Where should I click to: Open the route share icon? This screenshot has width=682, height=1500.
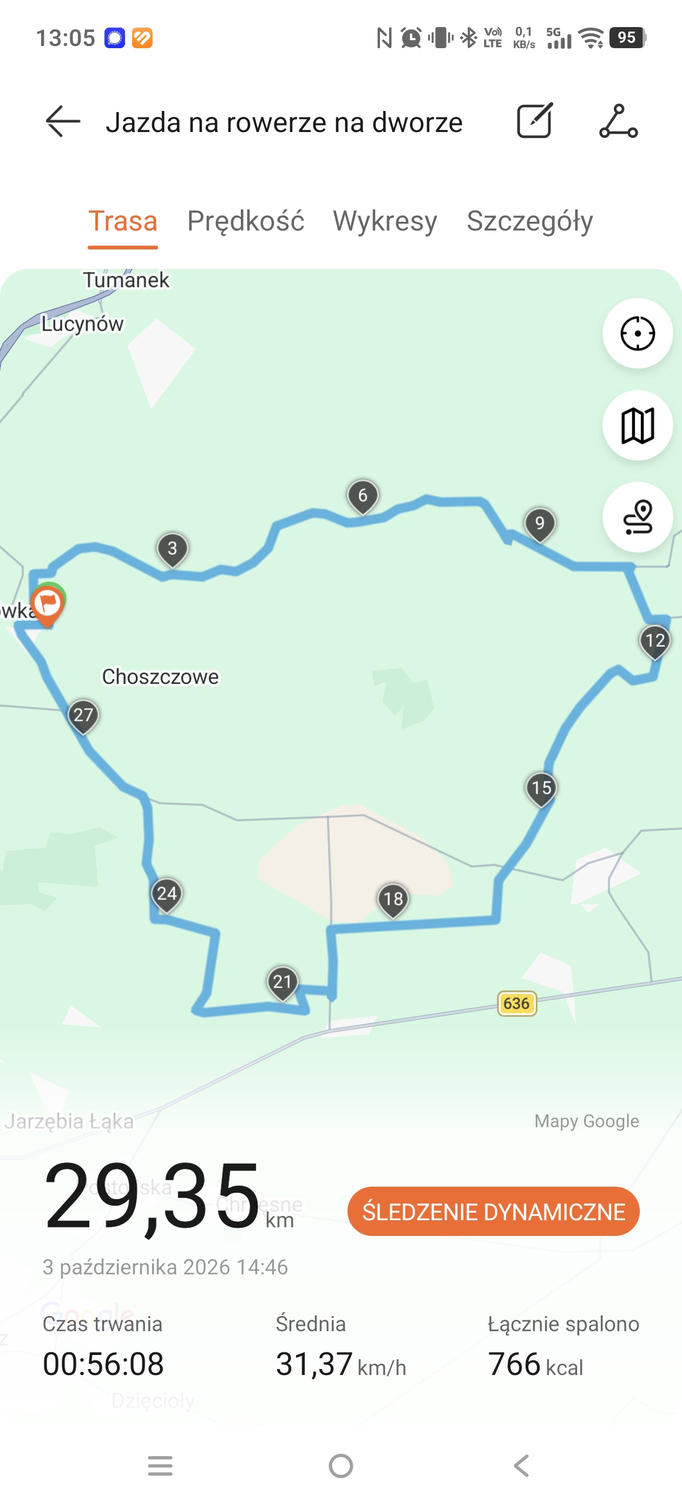point(618,122)
